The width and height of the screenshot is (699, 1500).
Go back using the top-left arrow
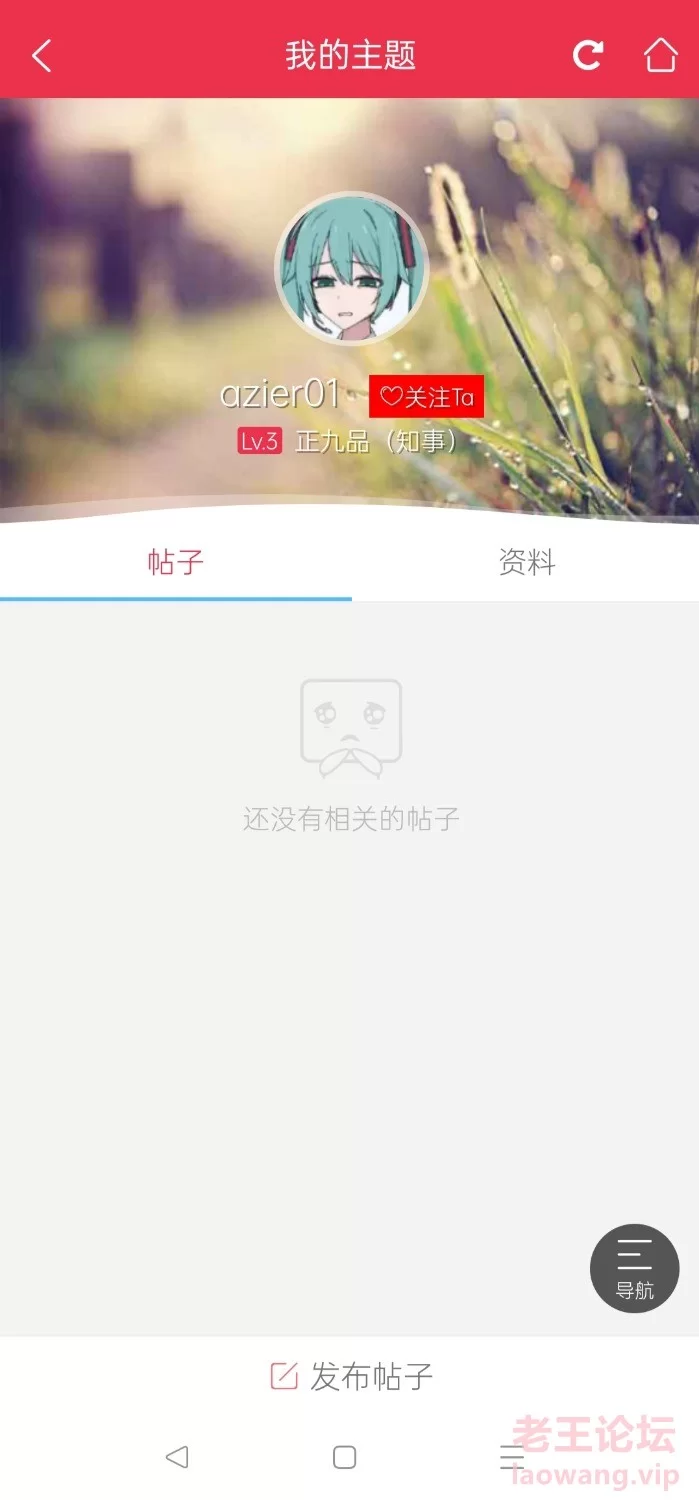click(41, 56)
